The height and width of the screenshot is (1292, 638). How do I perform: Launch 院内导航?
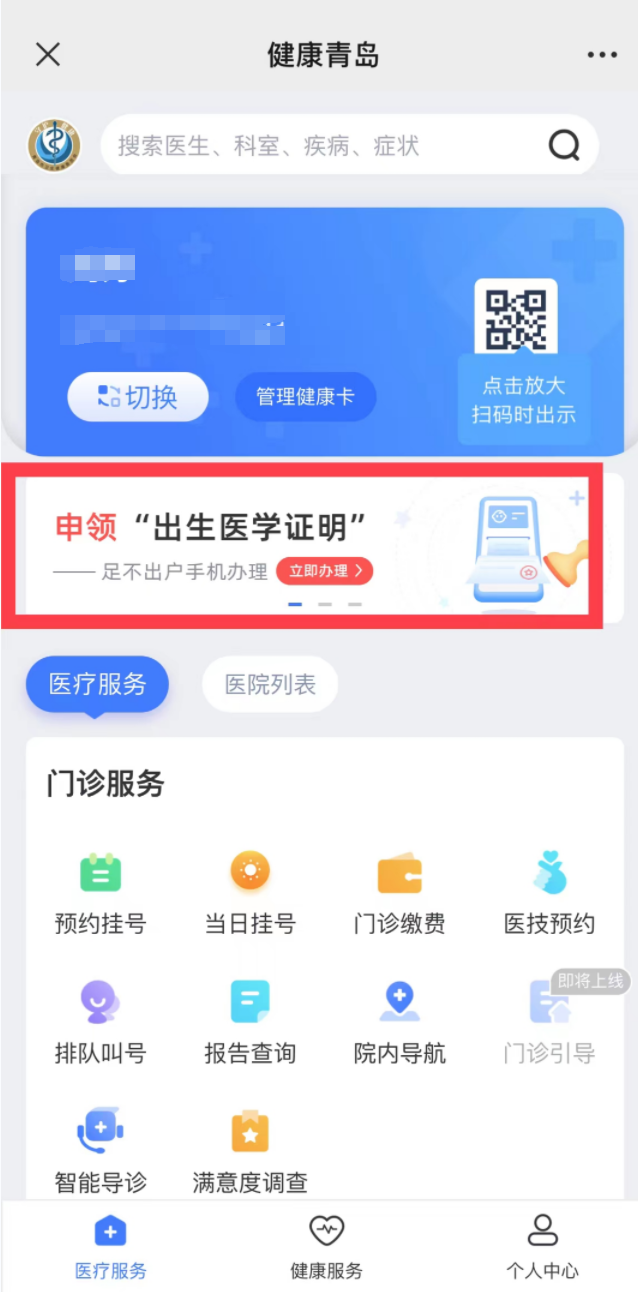pos(400,1022)
